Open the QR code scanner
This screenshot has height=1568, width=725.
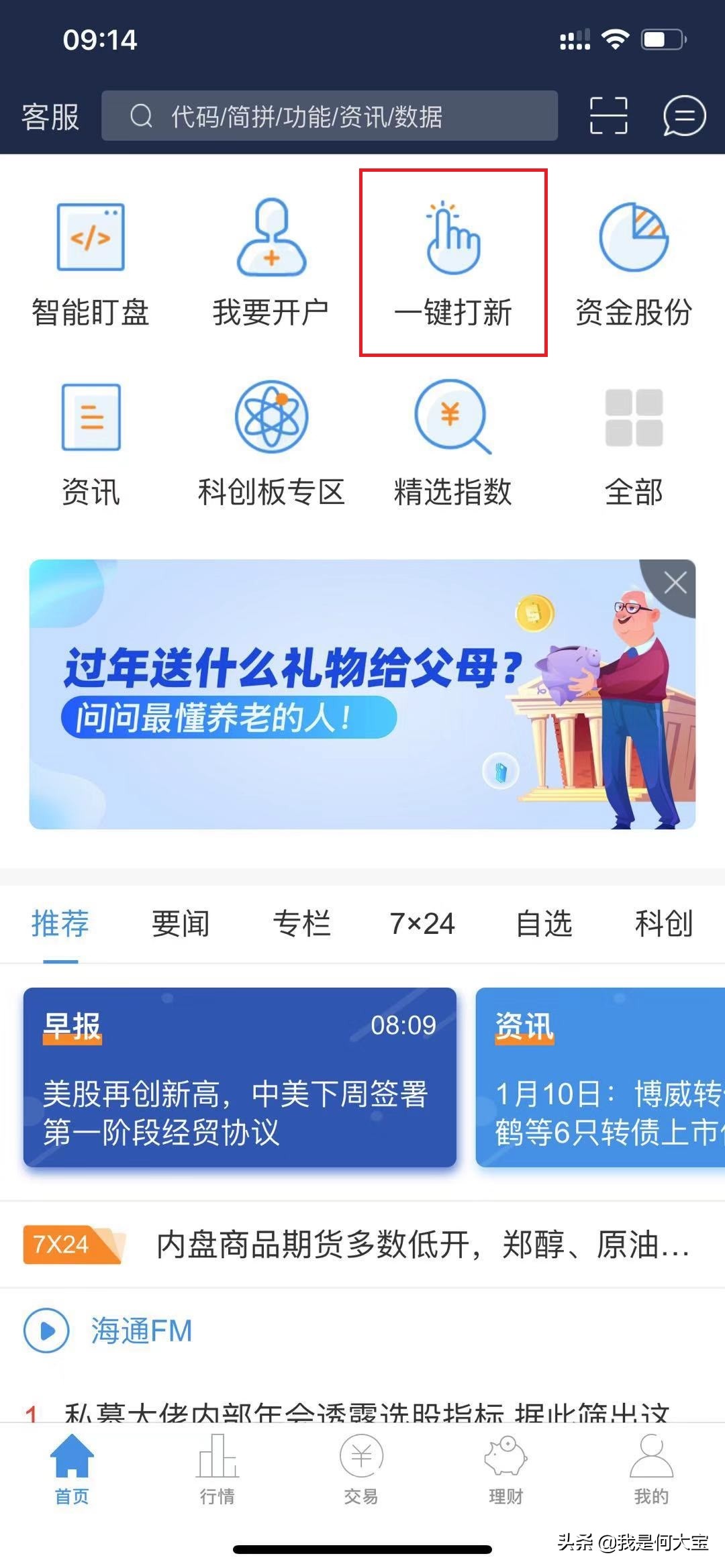click(x=608, y=115)
